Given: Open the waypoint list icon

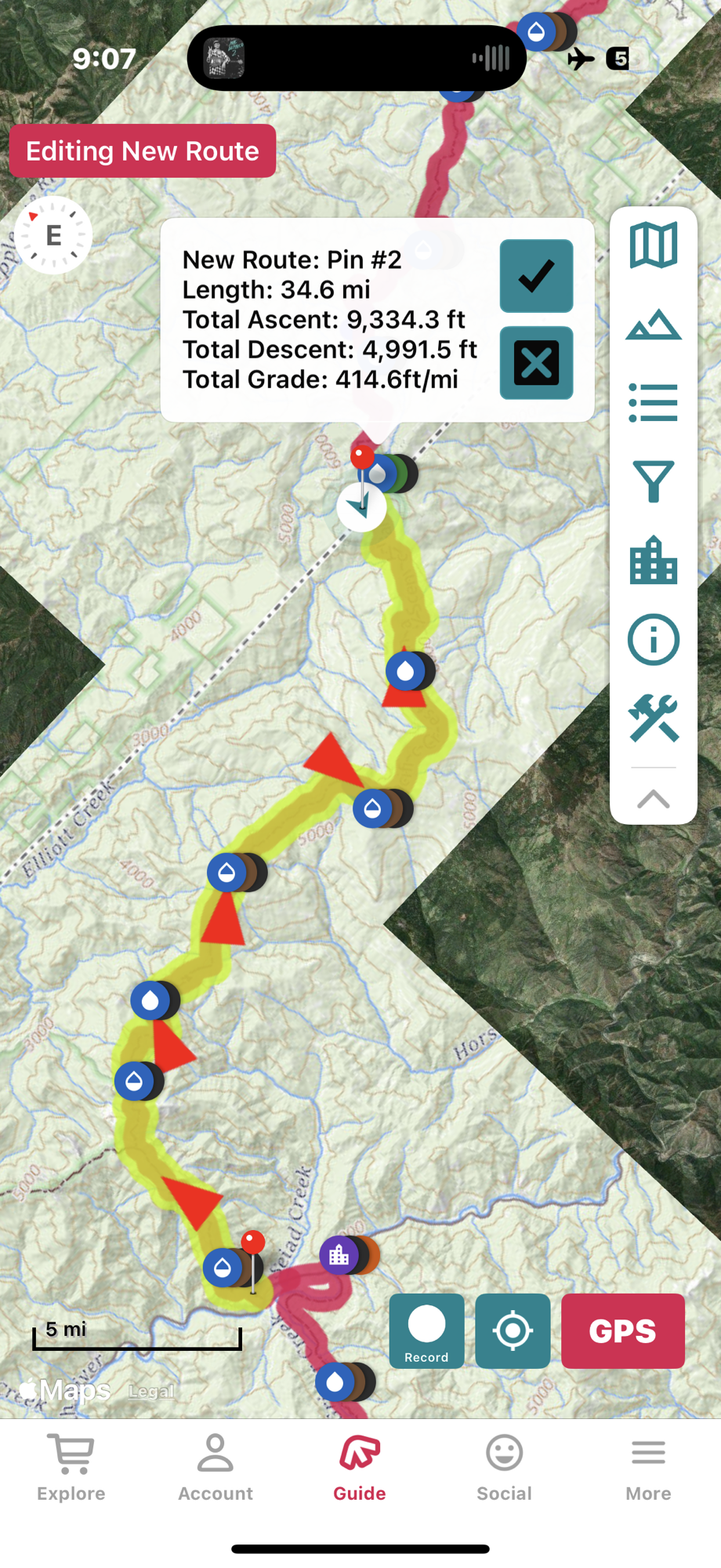Looking at the screenshot, I should [653, 403].
